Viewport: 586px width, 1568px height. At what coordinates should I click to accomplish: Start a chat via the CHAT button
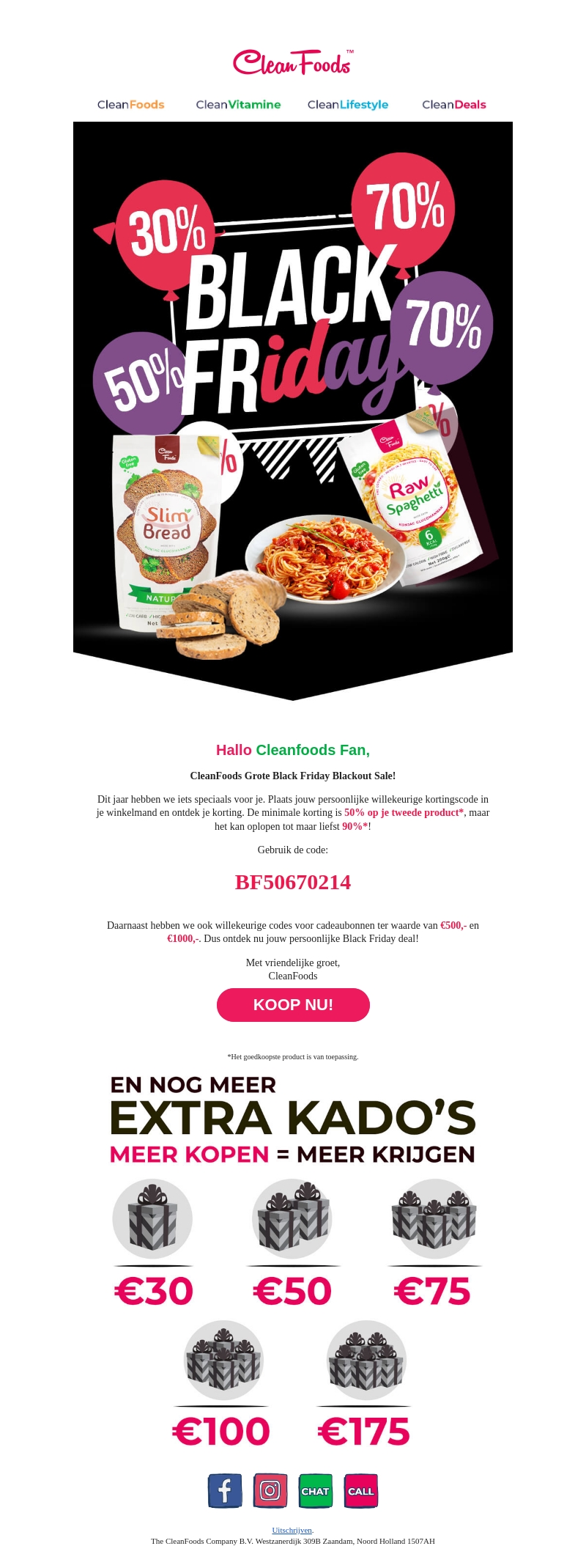pyautogui.click(x=316, y=1490)
